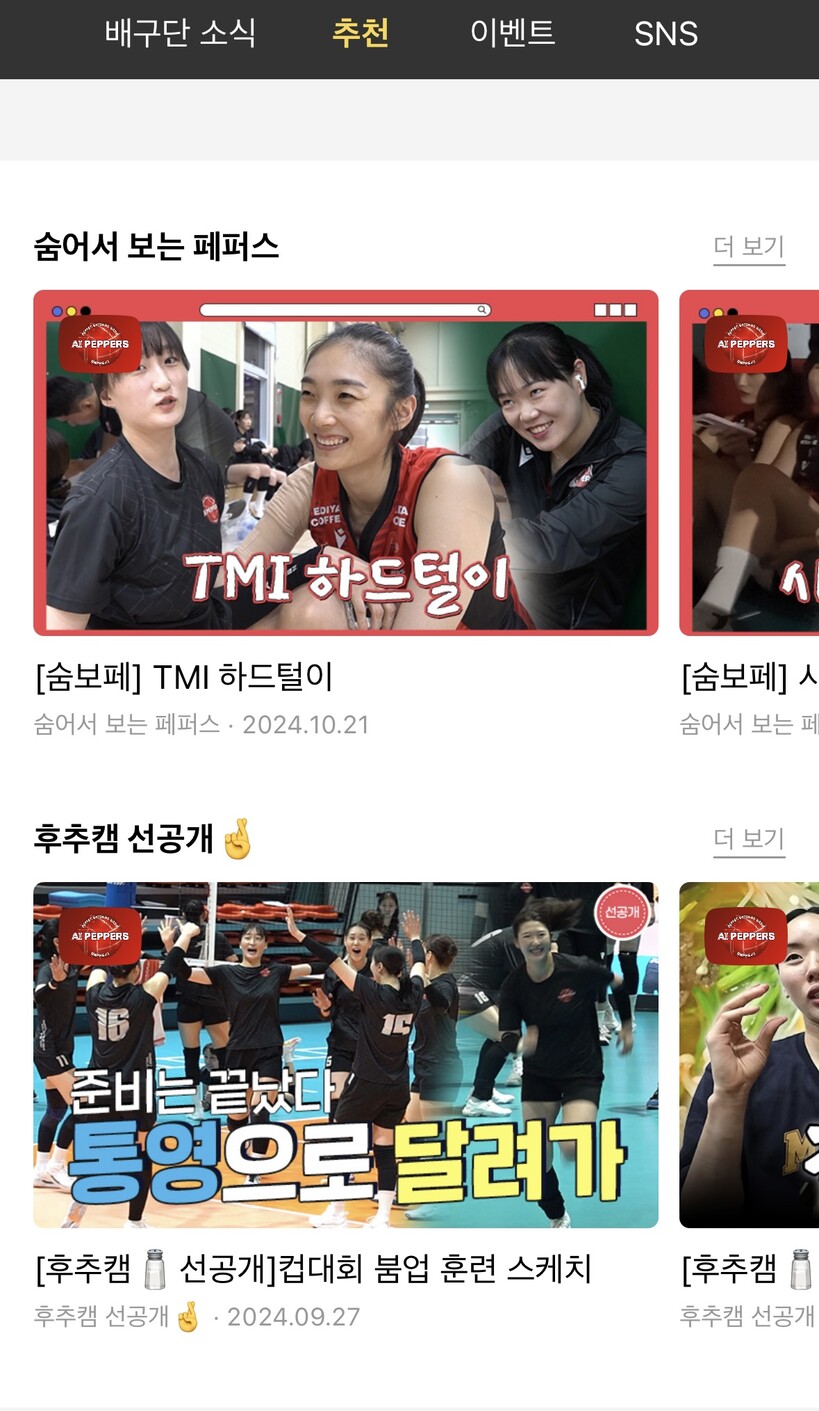
Task: Select the 추천 tab
Action: 360,33
